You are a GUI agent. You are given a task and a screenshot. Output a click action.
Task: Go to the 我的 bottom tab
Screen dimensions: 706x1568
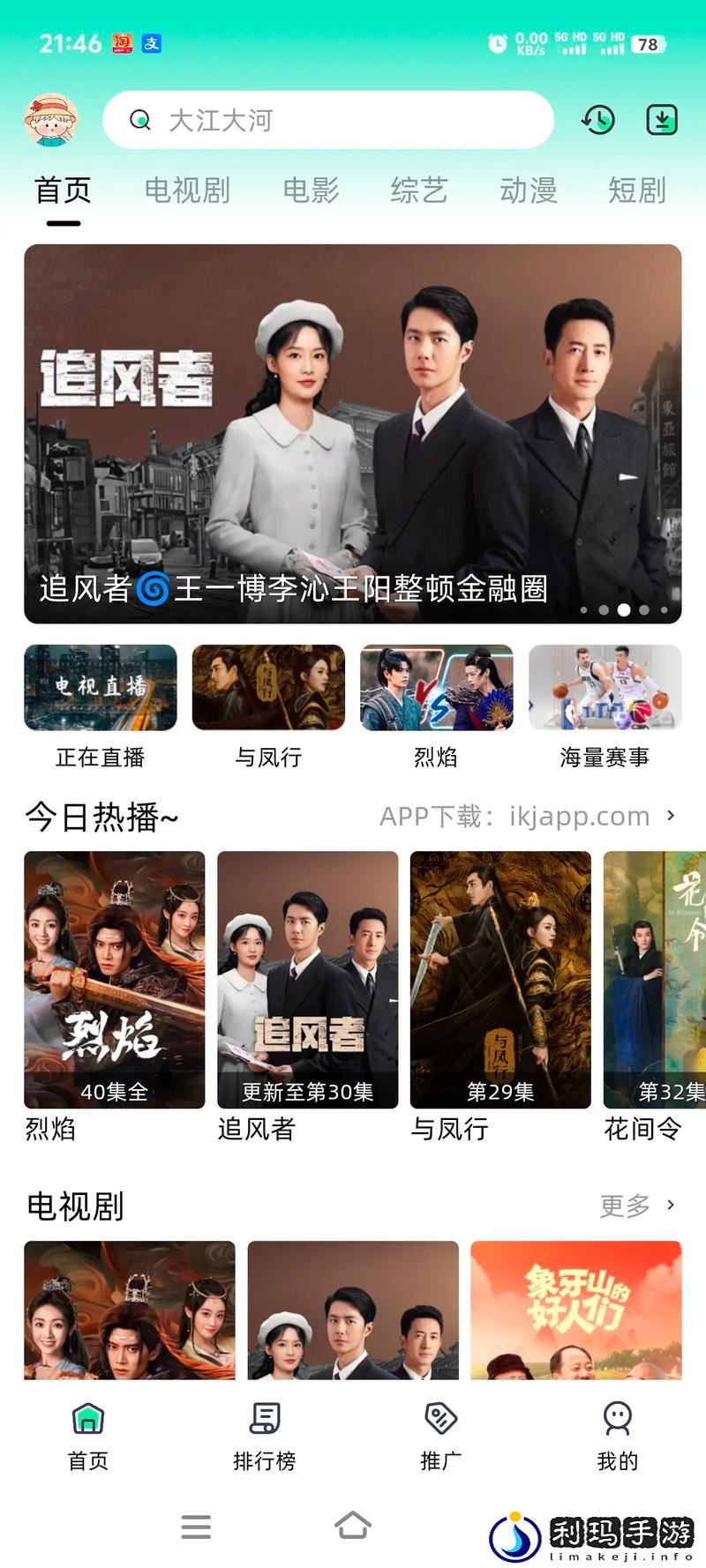point(618,1437)
